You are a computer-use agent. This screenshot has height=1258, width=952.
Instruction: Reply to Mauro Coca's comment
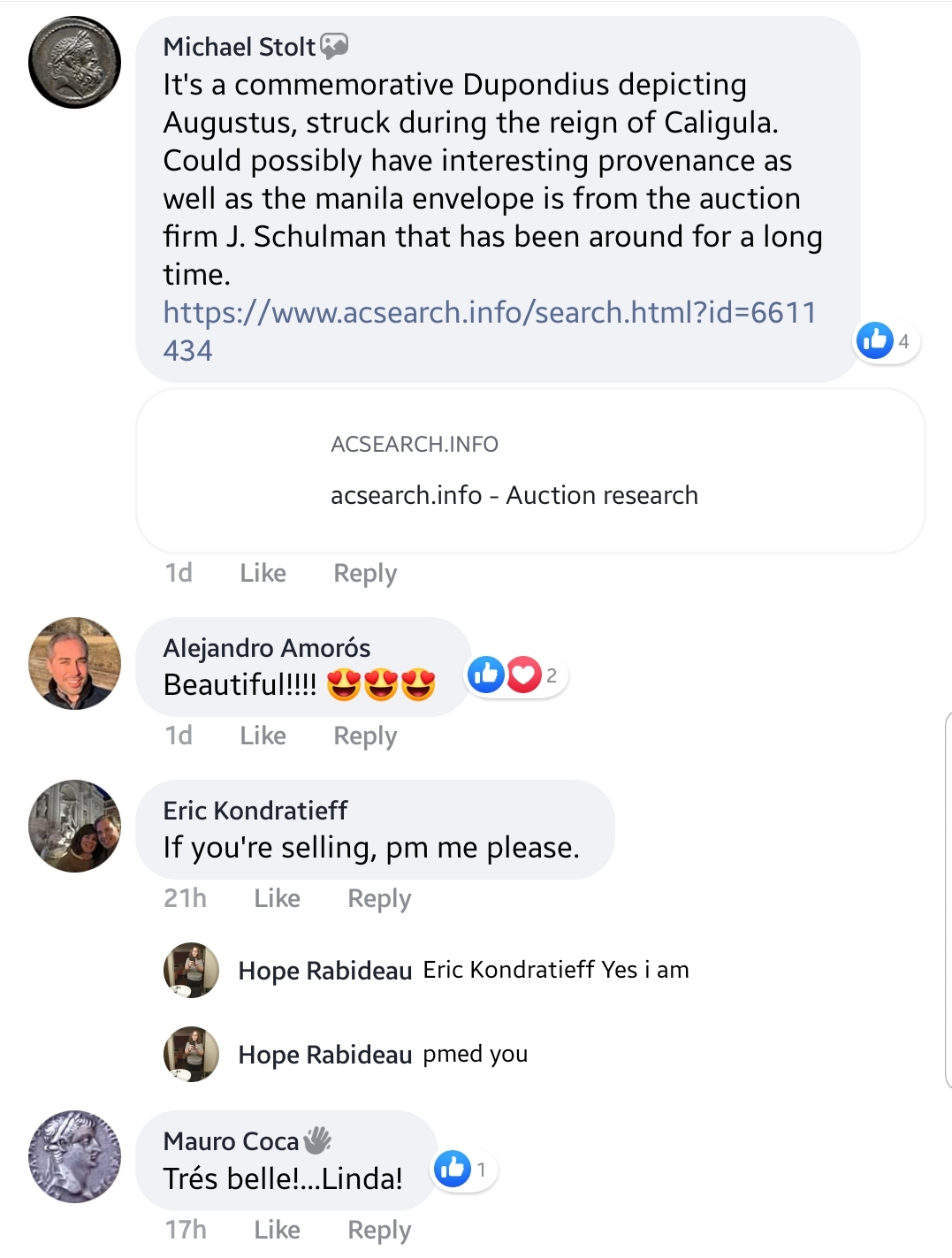tap(379, 1230)
